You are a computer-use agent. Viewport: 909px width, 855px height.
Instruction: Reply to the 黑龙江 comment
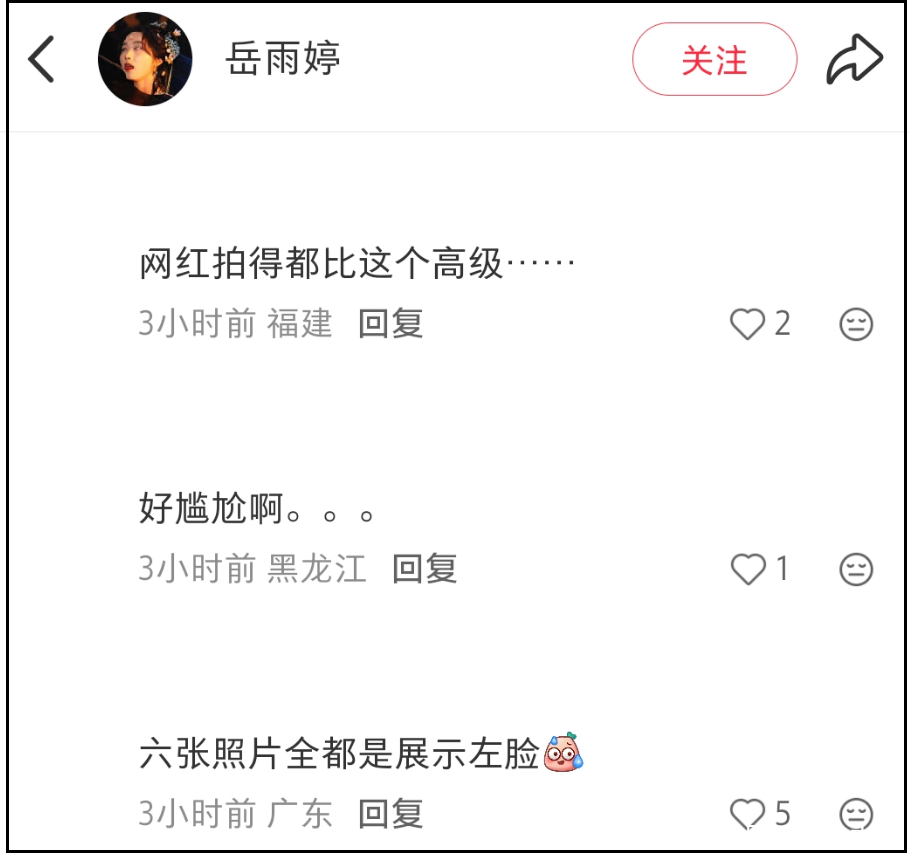[424, 569]
